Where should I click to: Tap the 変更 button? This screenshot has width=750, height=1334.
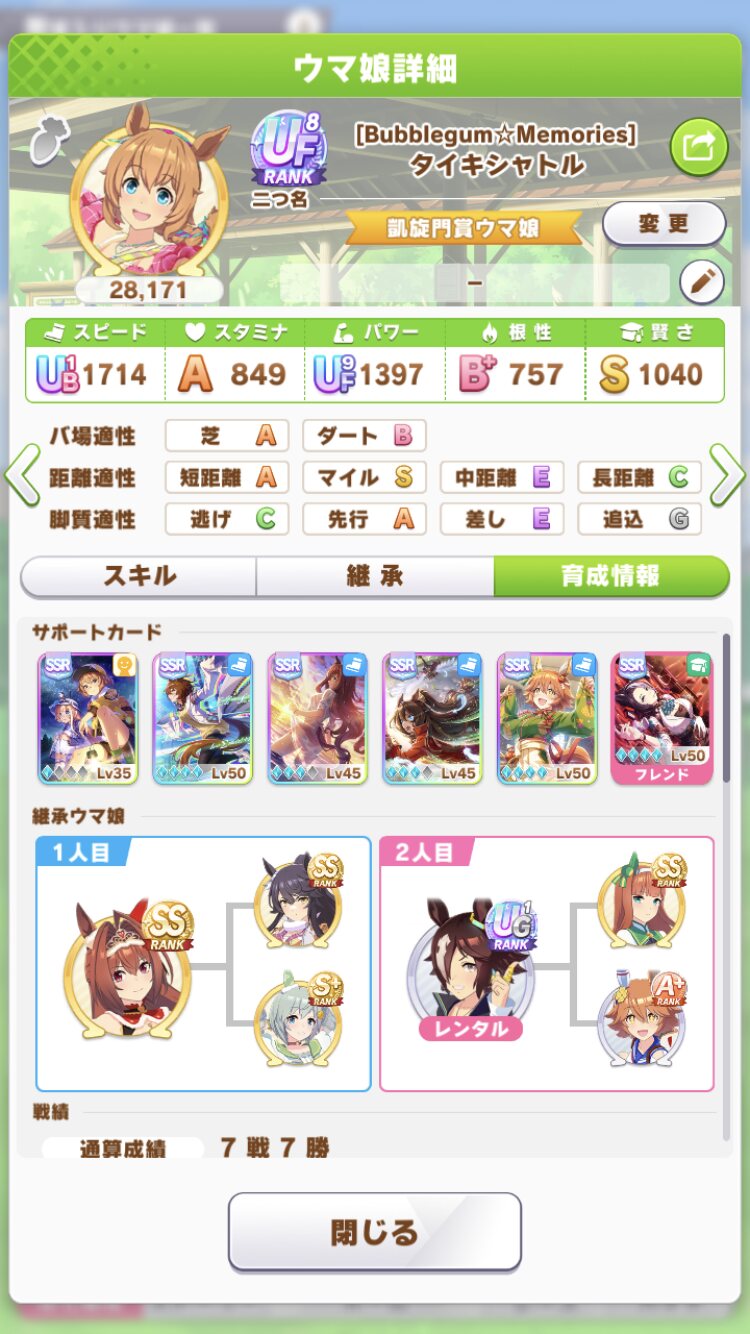(x=664, y=224)
